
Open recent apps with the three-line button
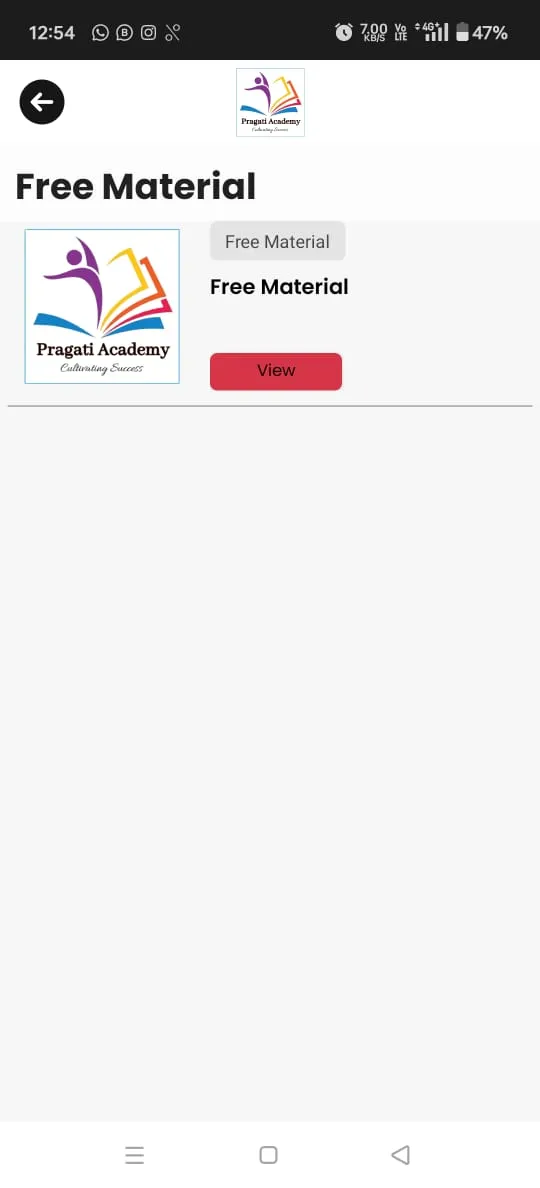pos(135,1155)
